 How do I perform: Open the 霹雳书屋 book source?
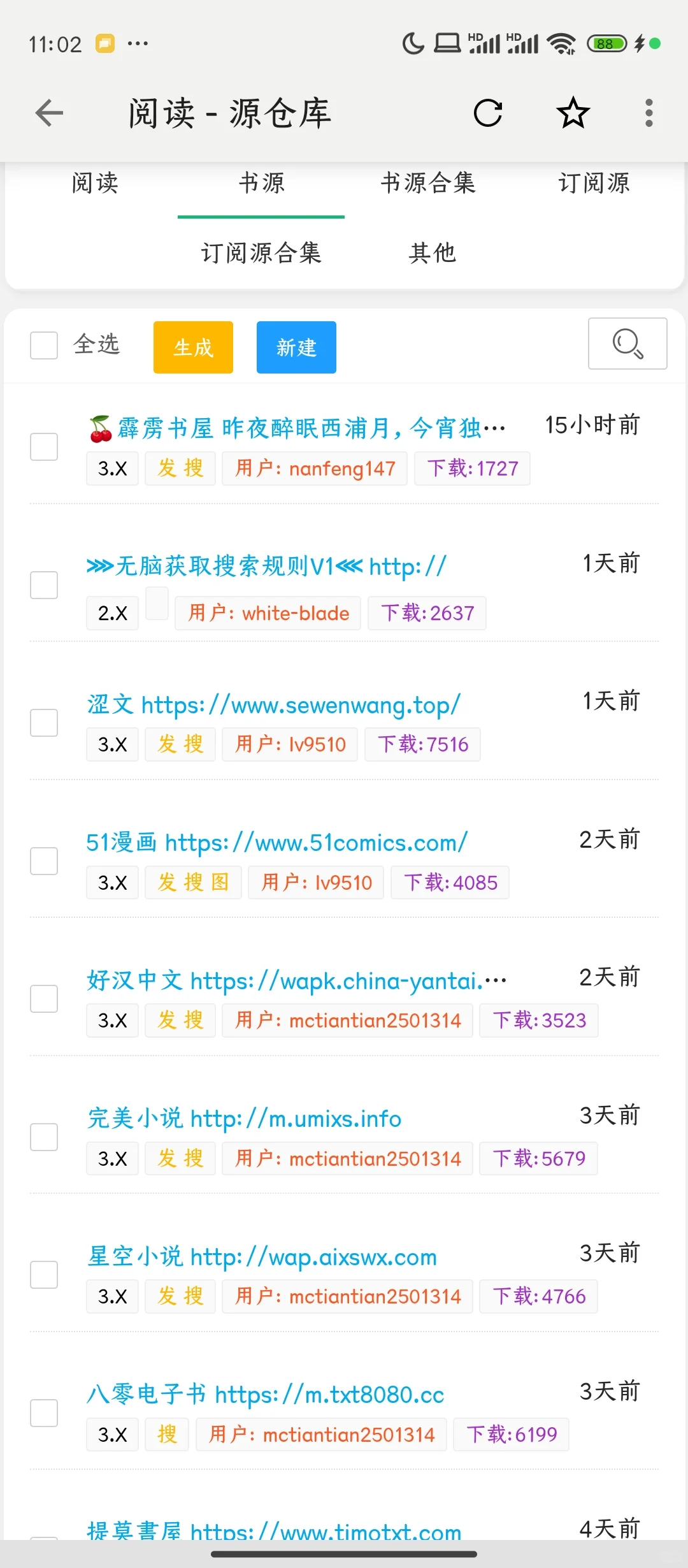coord(297,428)
